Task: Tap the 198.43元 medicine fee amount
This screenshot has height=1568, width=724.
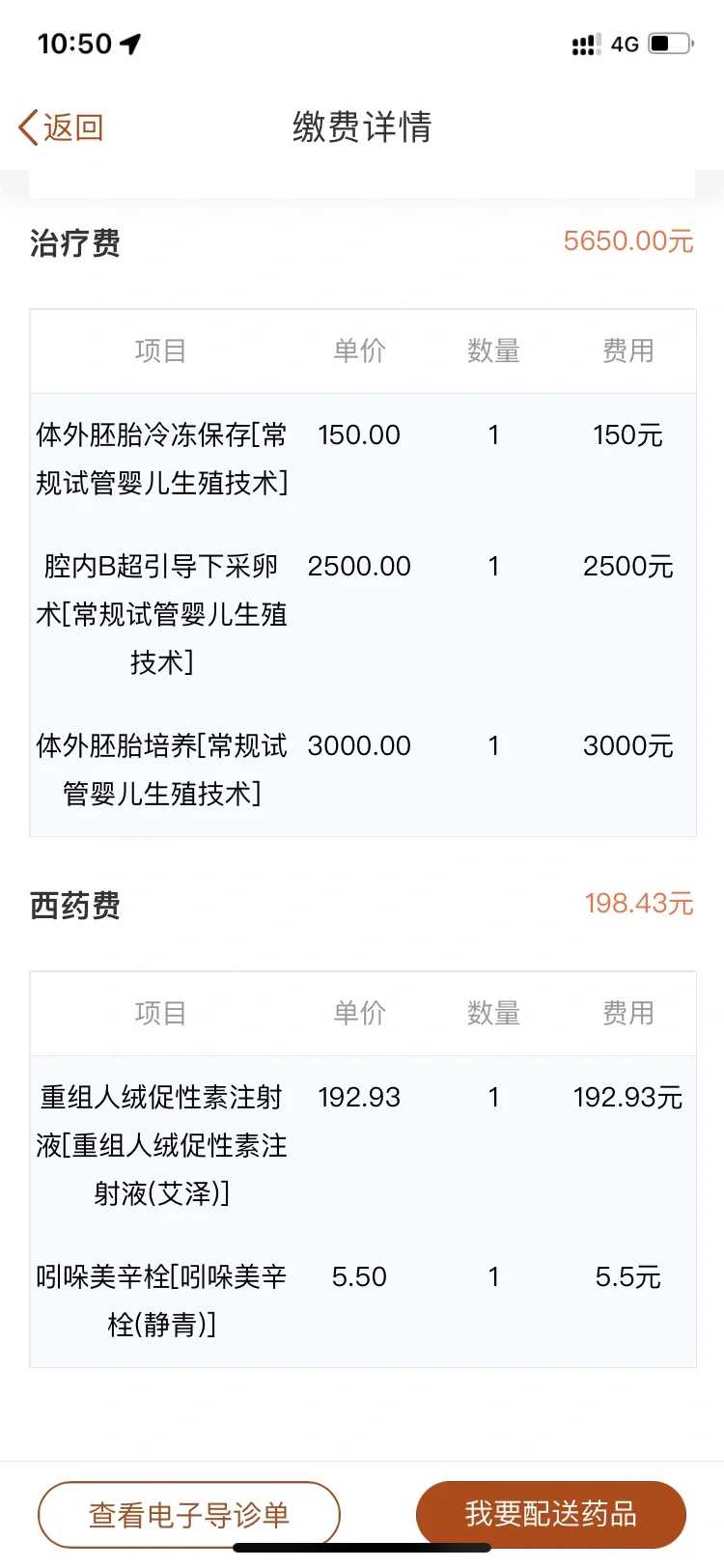Action: click(x=639, y=904)
